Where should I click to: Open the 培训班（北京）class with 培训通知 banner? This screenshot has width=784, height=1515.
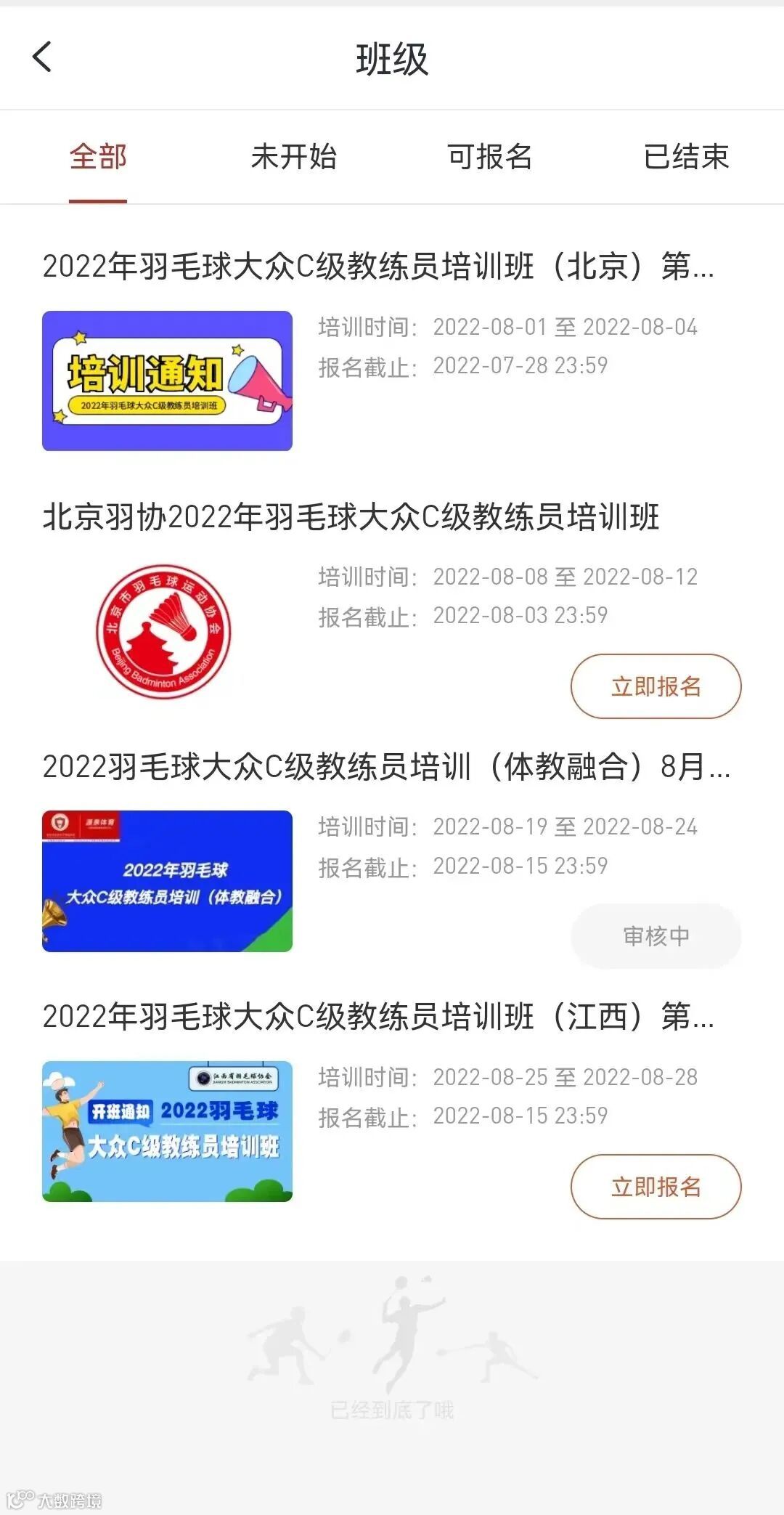point(377,267)
